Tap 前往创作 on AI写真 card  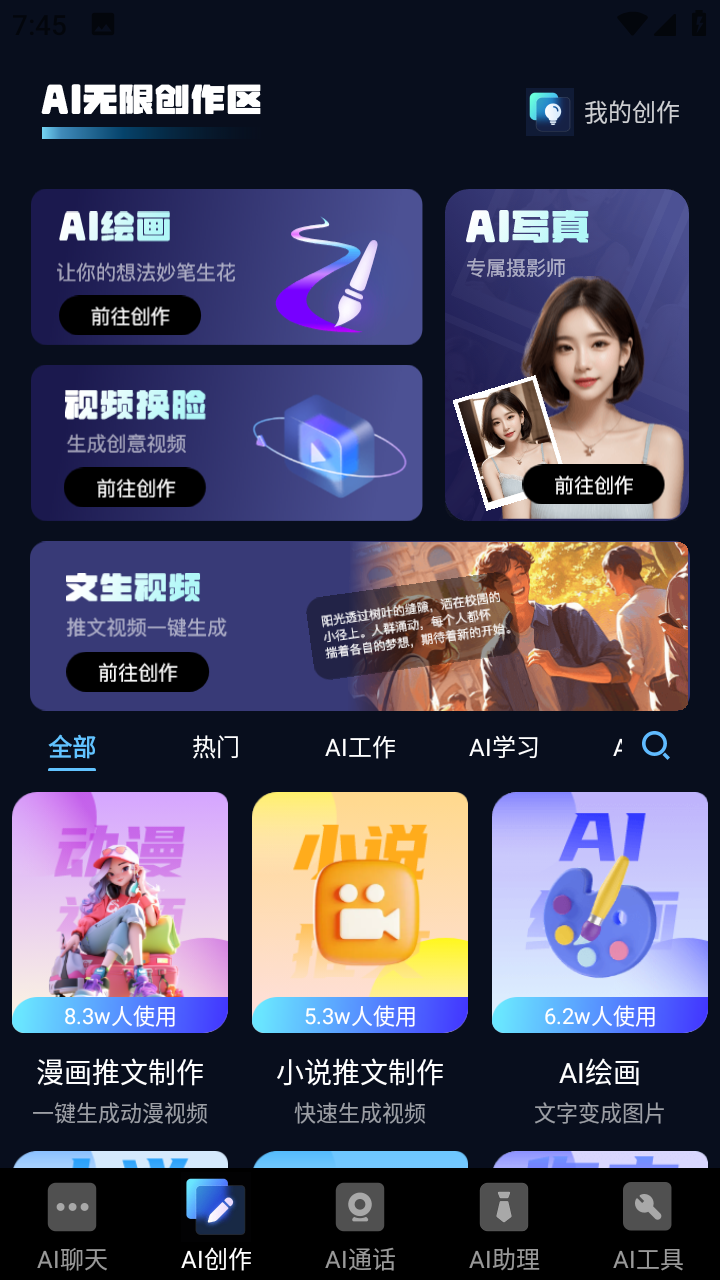tap(593, 485)
